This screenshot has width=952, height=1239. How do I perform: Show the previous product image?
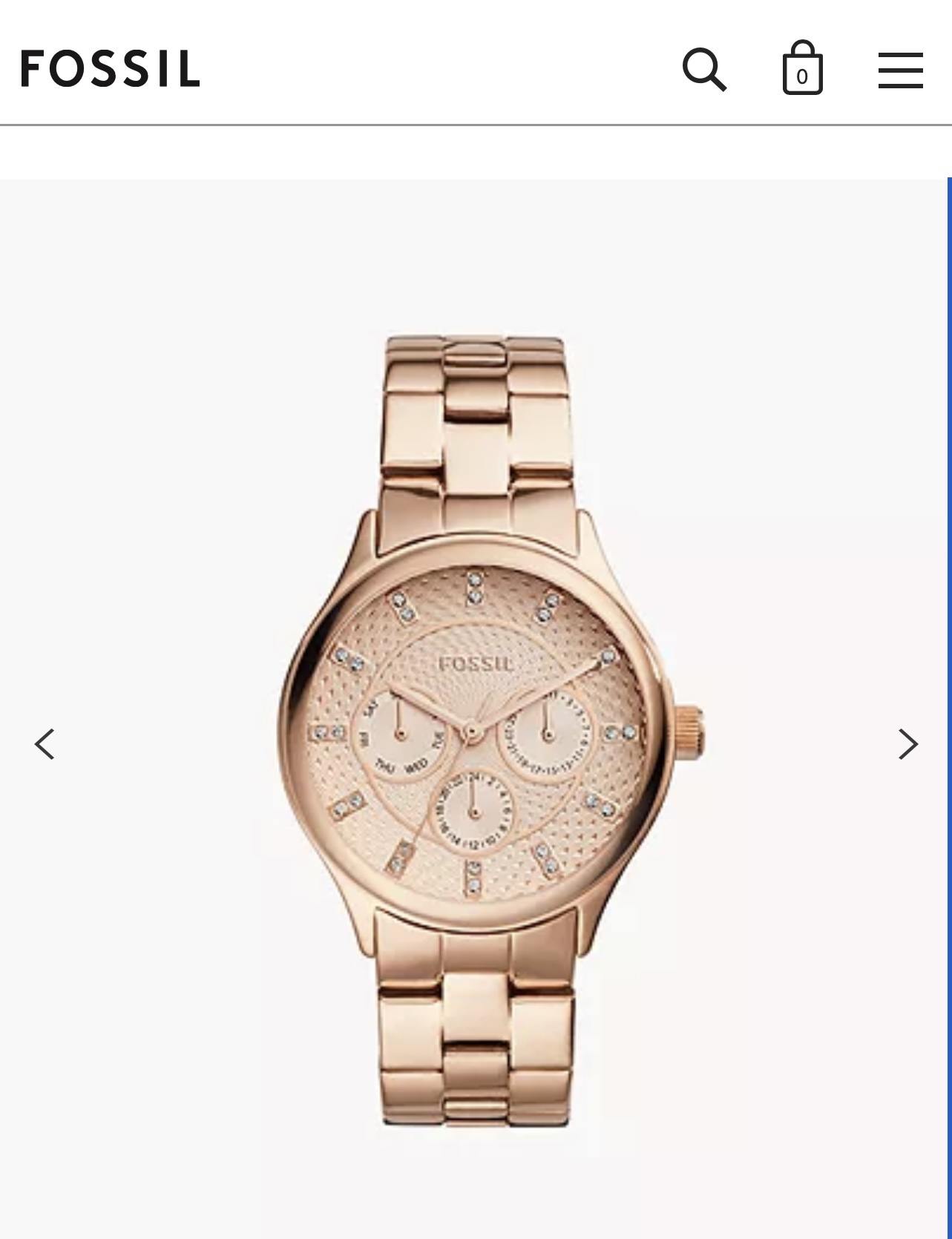tap(45, 744)
